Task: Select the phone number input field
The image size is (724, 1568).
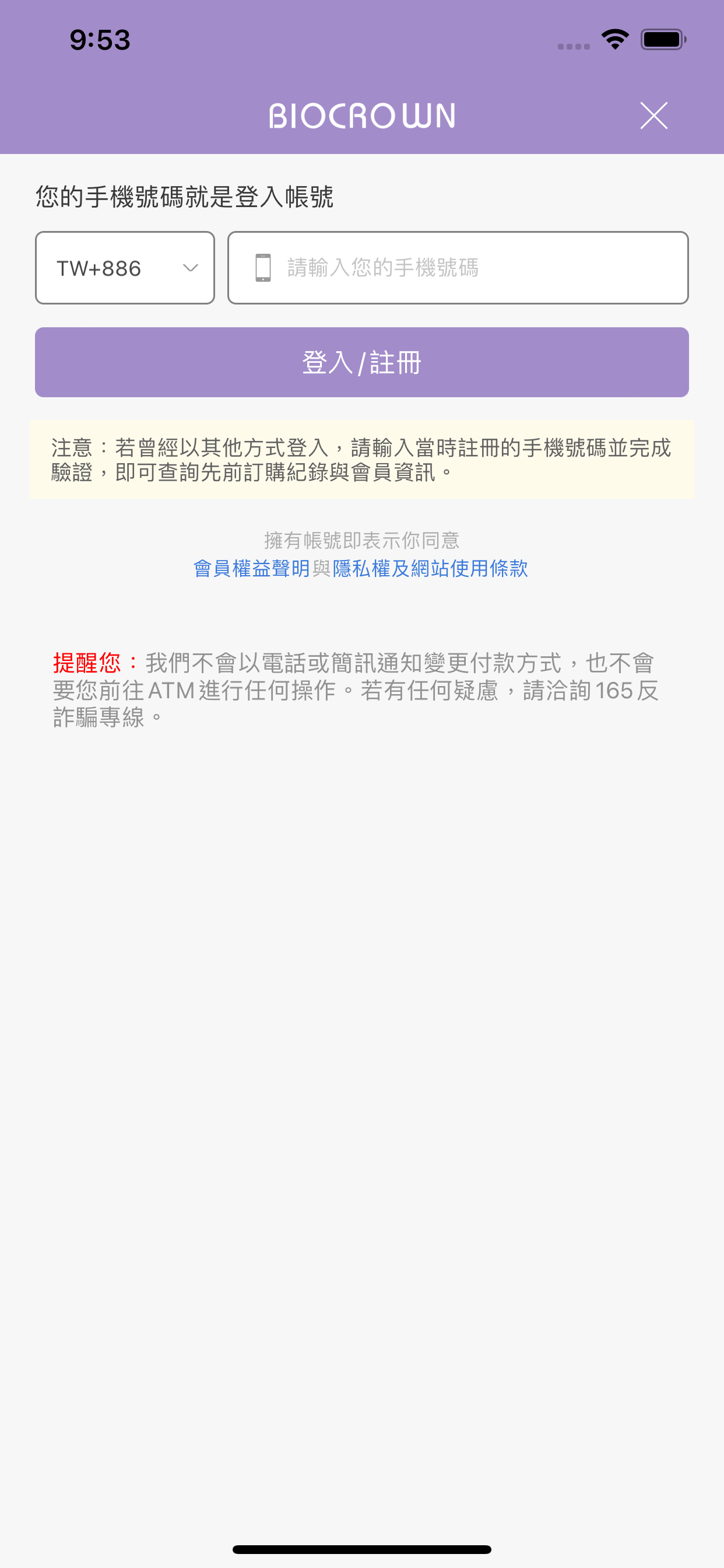Action: point(458,267)
